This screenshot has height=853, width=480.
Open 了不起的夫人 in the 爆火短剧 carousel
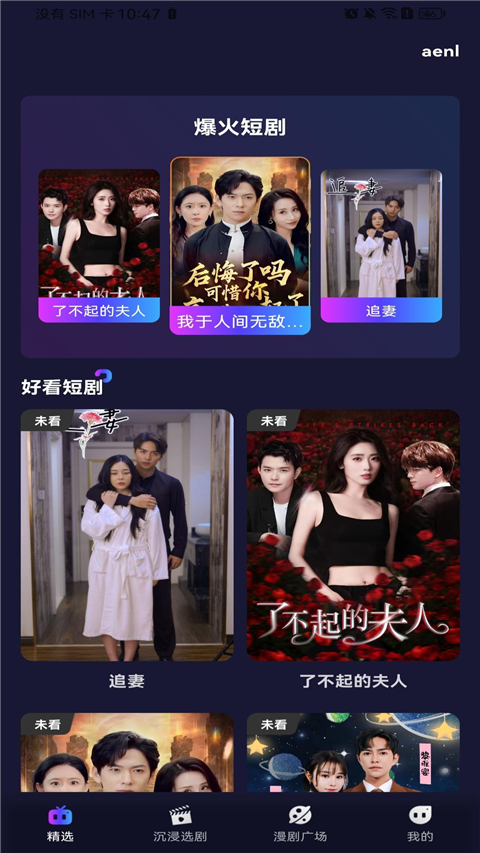(x=99, y=246)
